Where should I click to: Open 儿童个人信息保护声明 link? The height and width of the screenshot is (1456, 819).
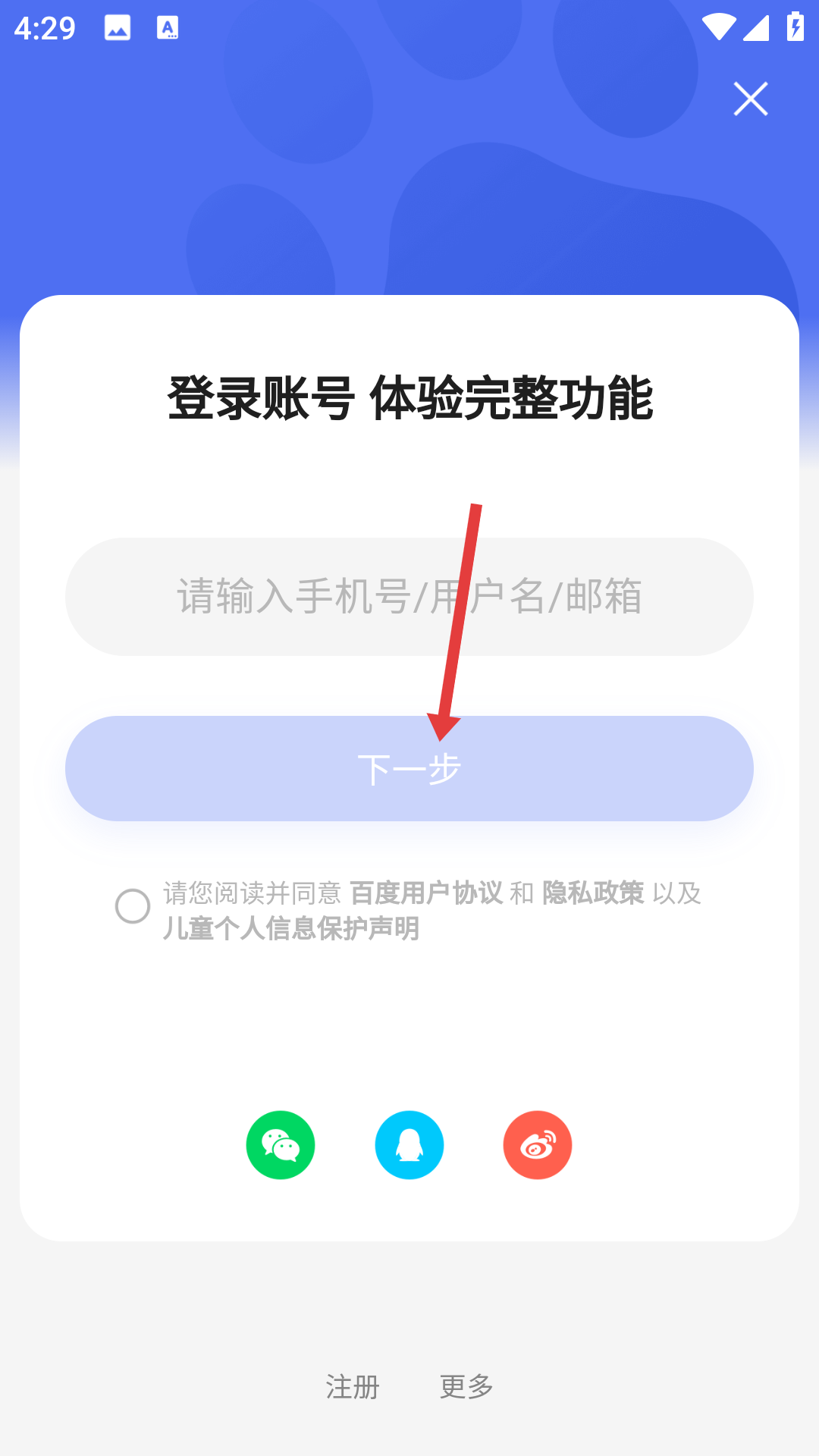pyautogui.click(x=291, y=928)
